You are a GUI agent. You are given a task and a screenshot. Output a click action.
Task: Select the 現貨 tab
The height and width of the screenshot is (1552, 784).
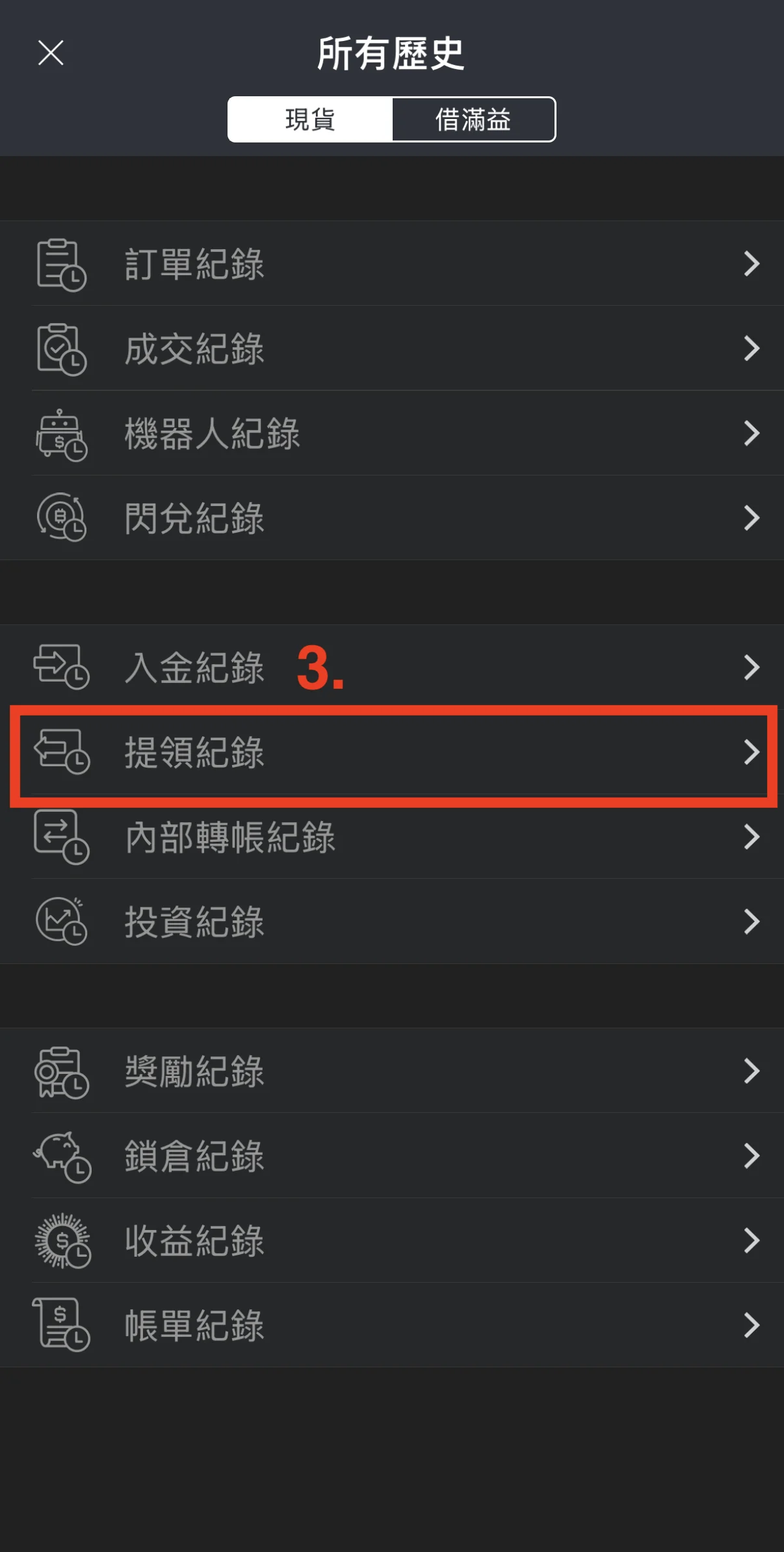pyautogui.click(x=309, y=119)
